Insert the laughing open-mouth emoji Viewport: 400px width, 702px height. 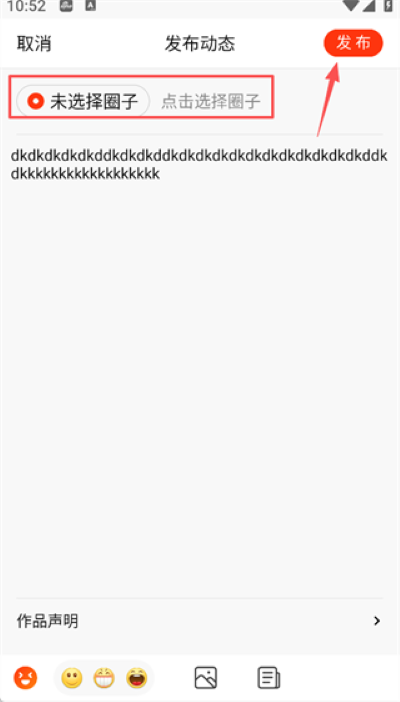(x=137, y=678)
